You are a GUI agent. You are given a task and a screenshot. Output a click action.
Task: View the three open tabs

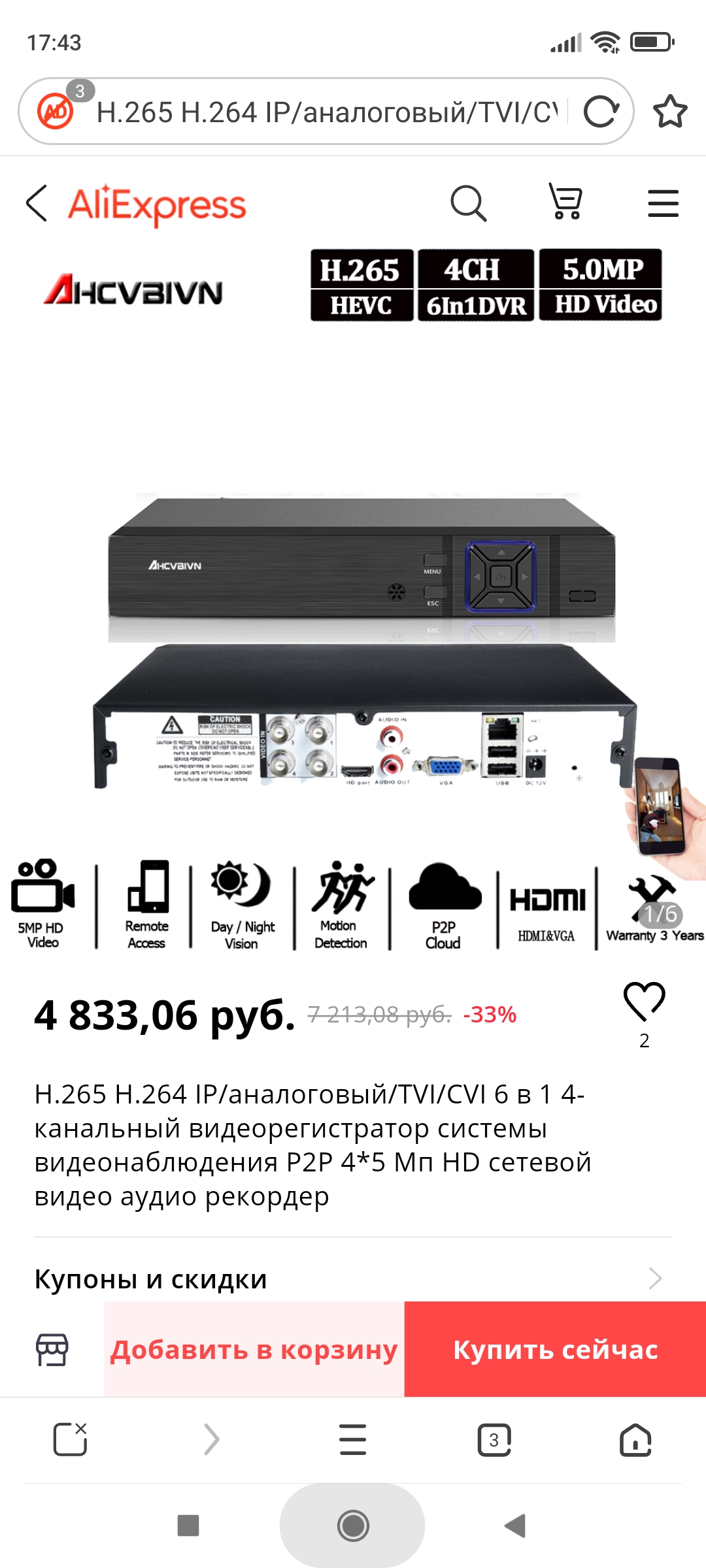click(x=494, y=1439)
